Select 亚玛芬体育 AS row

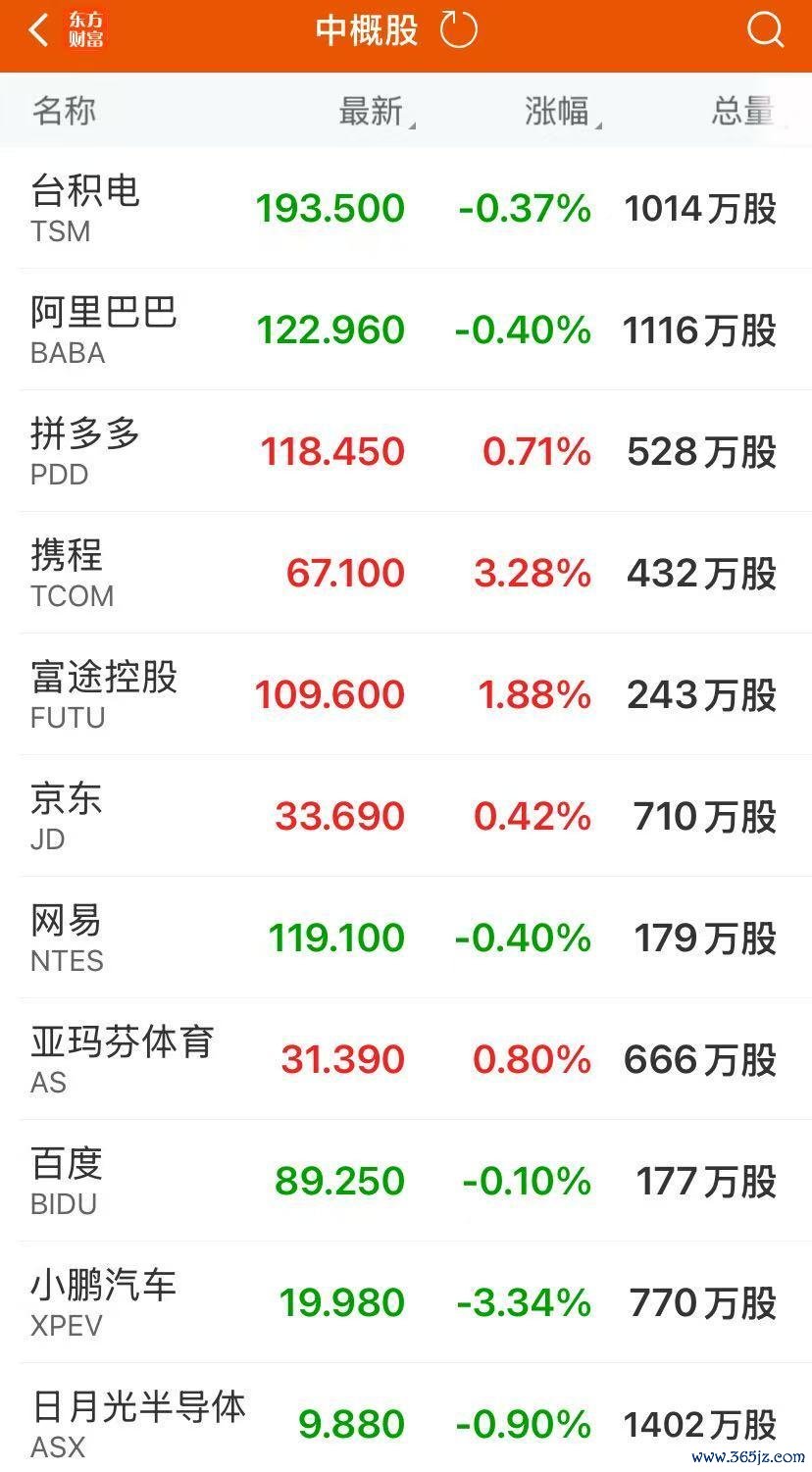click(x=406, y=1059)
